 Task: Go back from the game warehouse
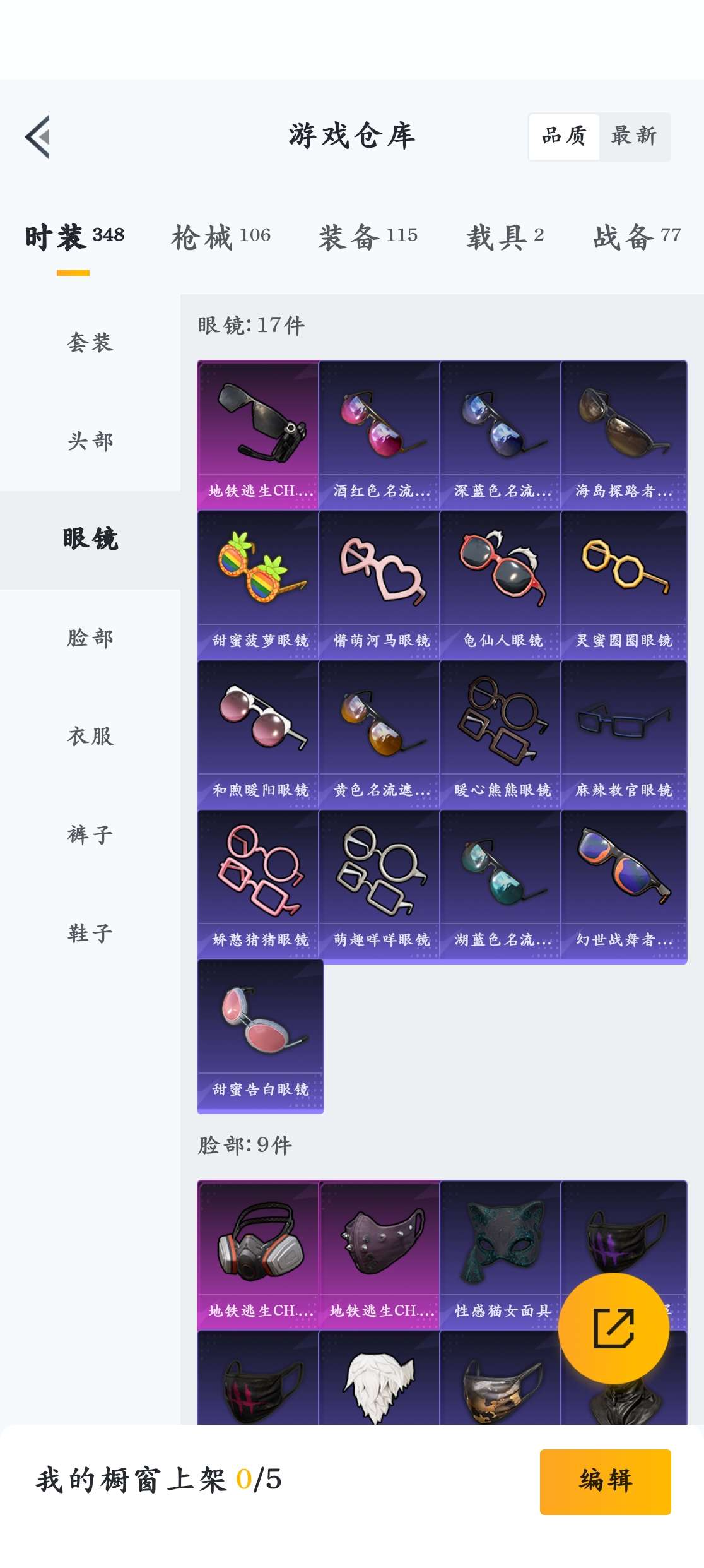point(38,137)
